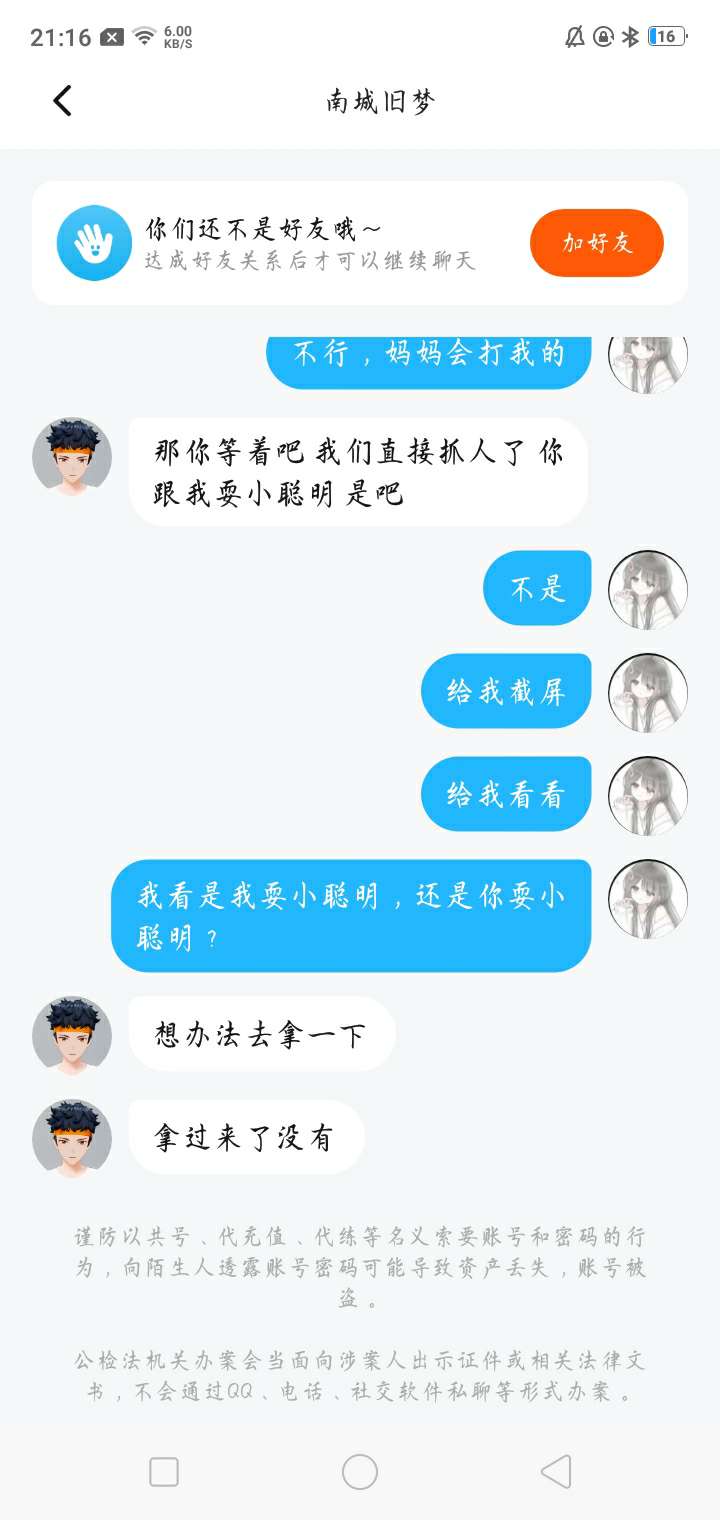Open my avatar beside the 给我截屏 message
720x1520 pixels.
pyautogui.click(x=648, y=692)
